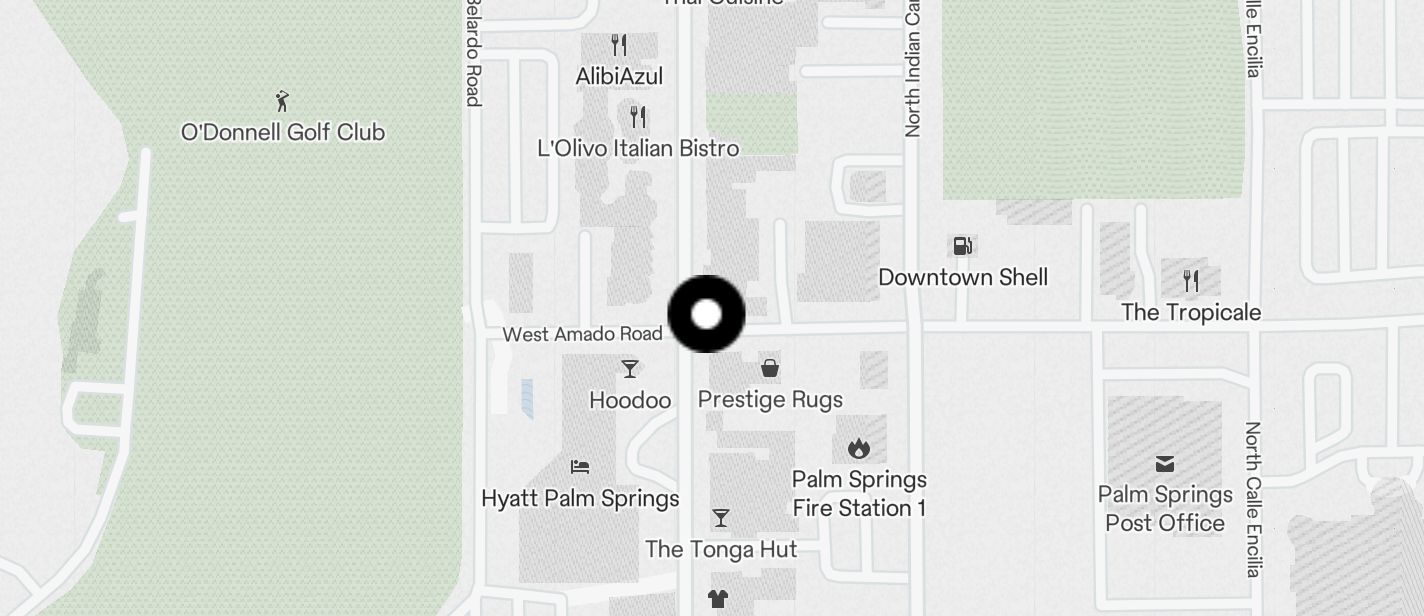Screen dimensions: 1424x616
Task: Select L'Olivo Italian Bistro on the map
Action: tap(638, 117)
